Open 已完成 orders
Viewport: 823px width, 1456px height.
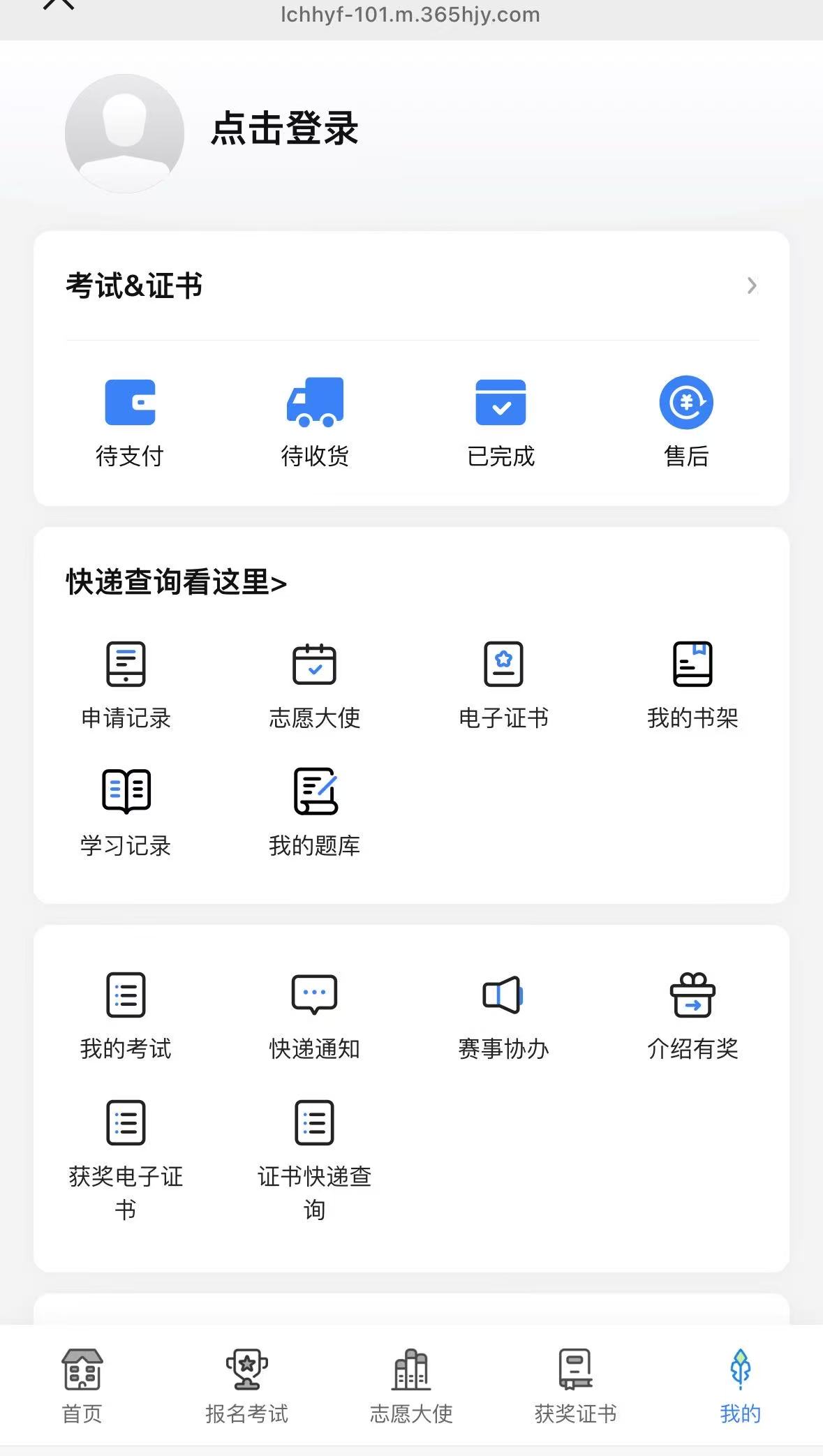pyautogui.click(x=501, y=422)
